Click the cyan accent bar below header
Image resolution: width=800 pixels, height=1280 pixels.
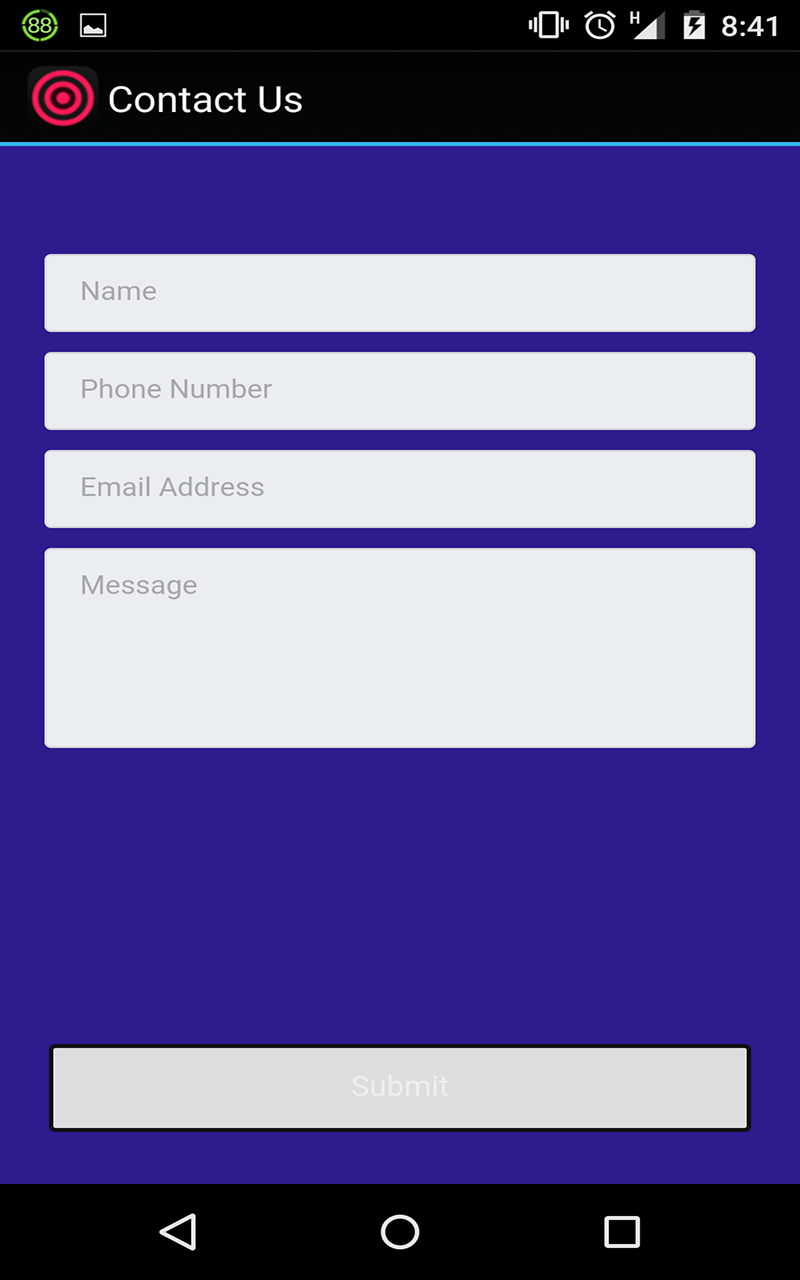[400, 145]
